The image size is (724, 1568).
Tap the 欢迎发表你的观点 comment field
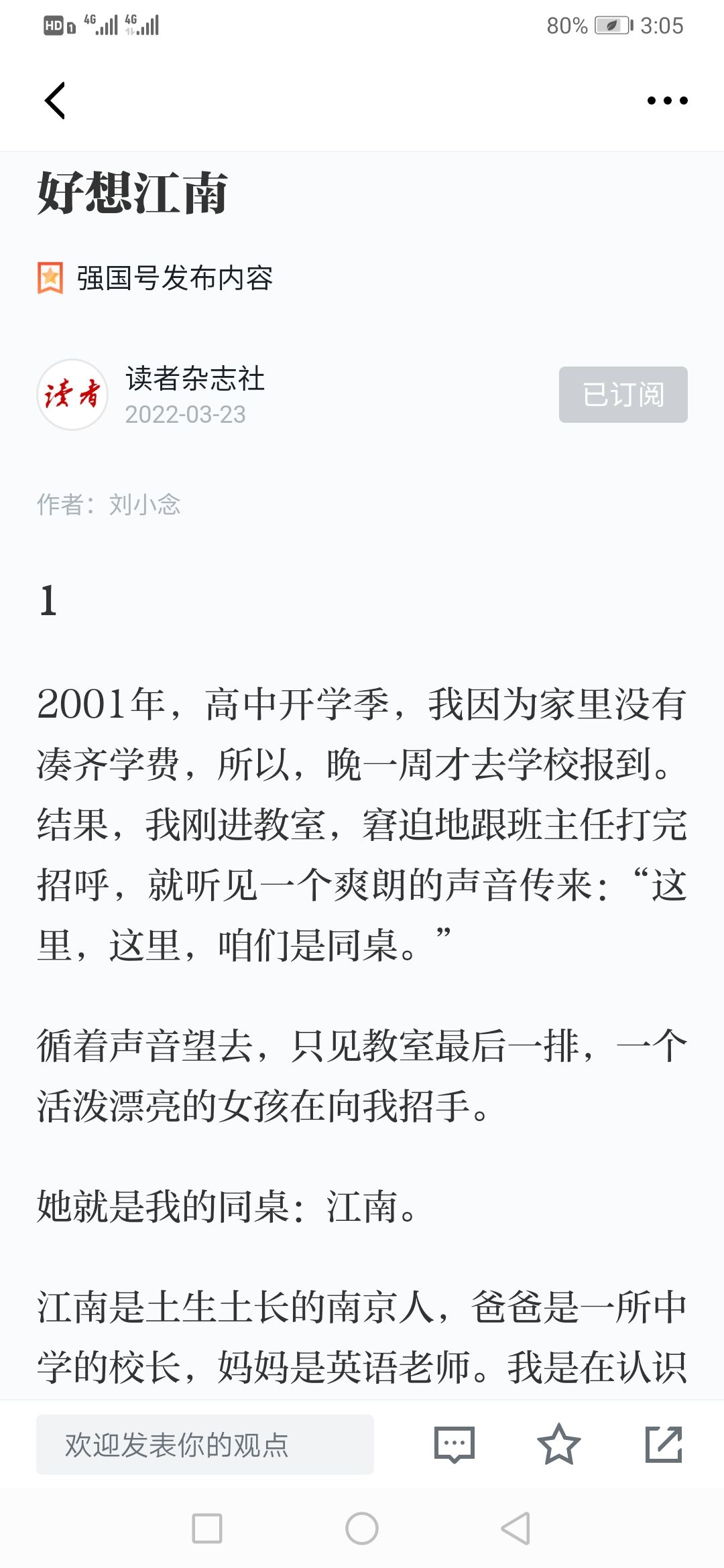click(205, 1445)
